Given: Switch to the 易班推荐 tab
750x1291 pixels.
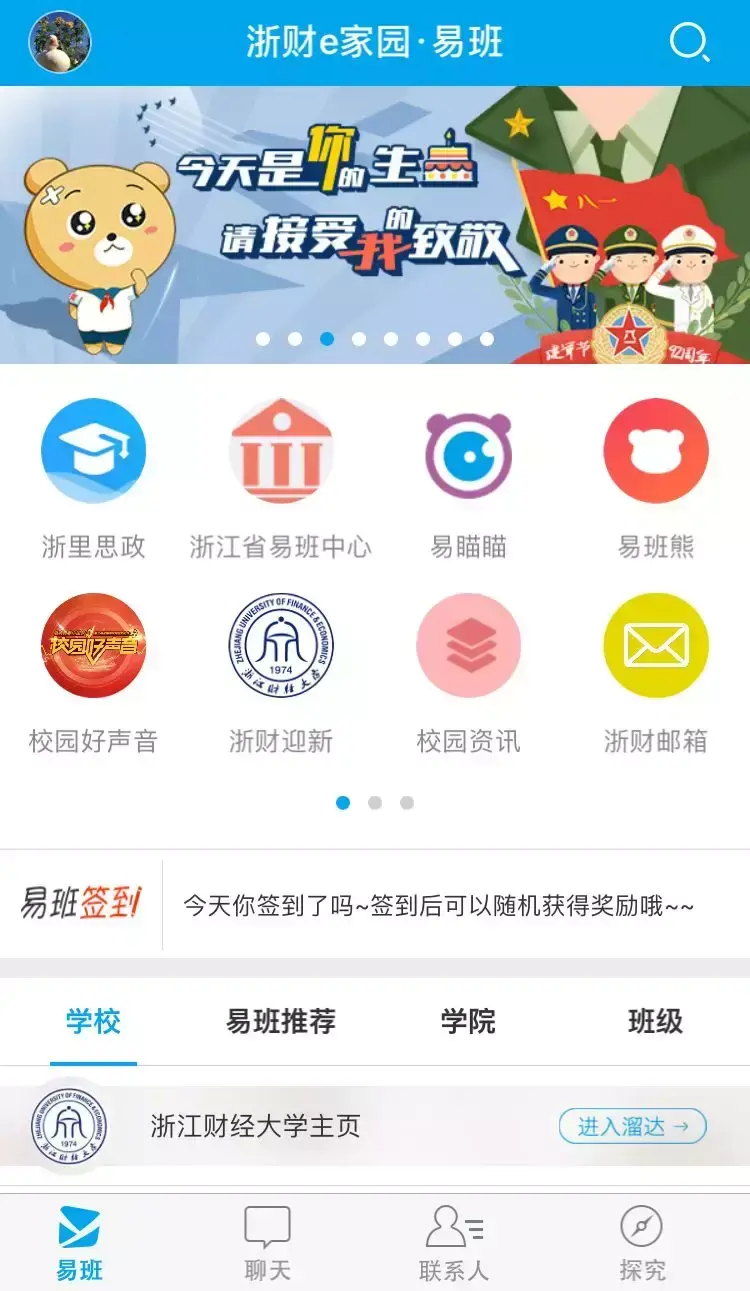Looking at the screenshot, I should point(281,1021).
